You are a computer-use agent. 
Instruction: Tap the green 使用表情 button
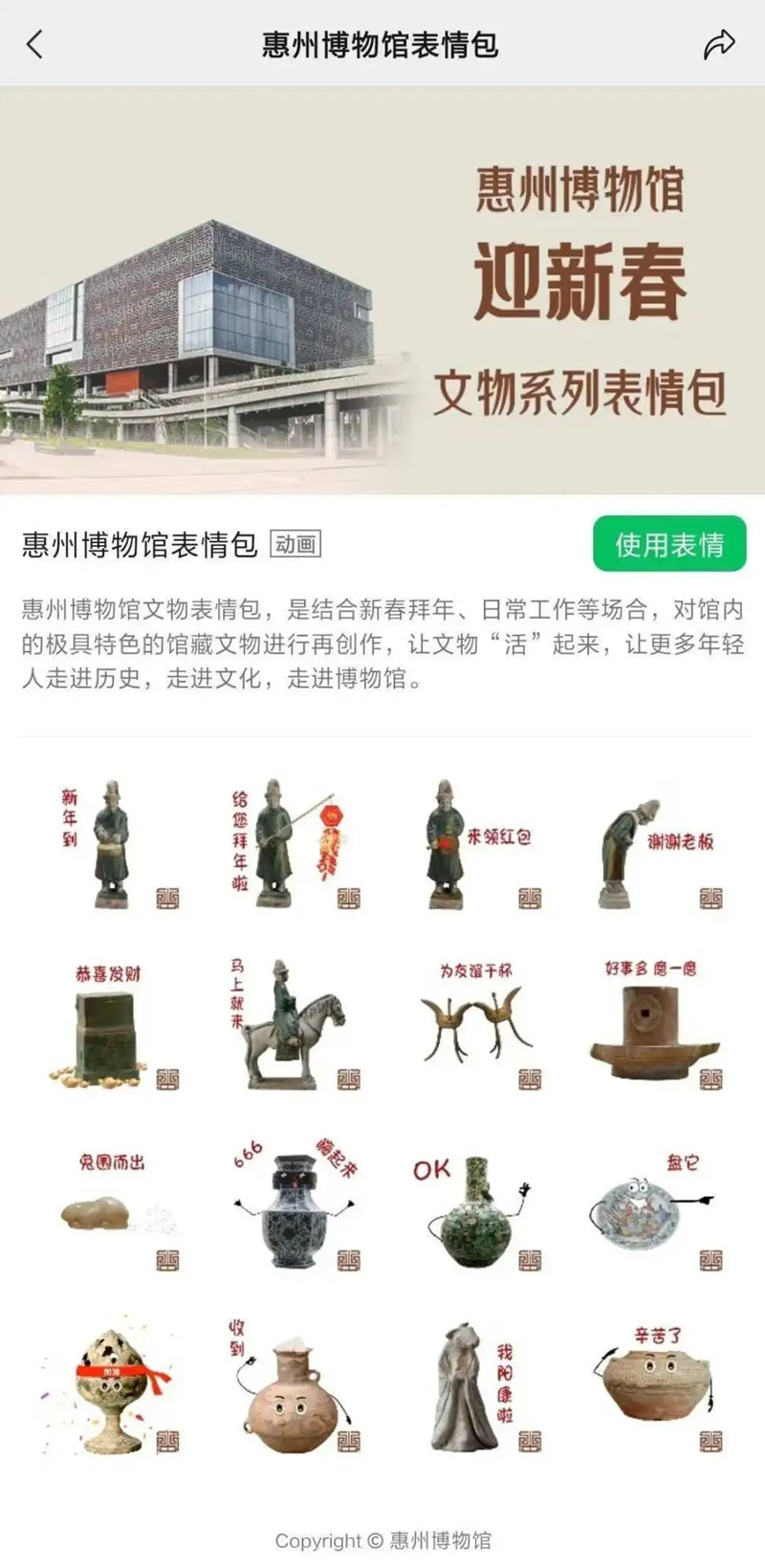click(669, 544)
